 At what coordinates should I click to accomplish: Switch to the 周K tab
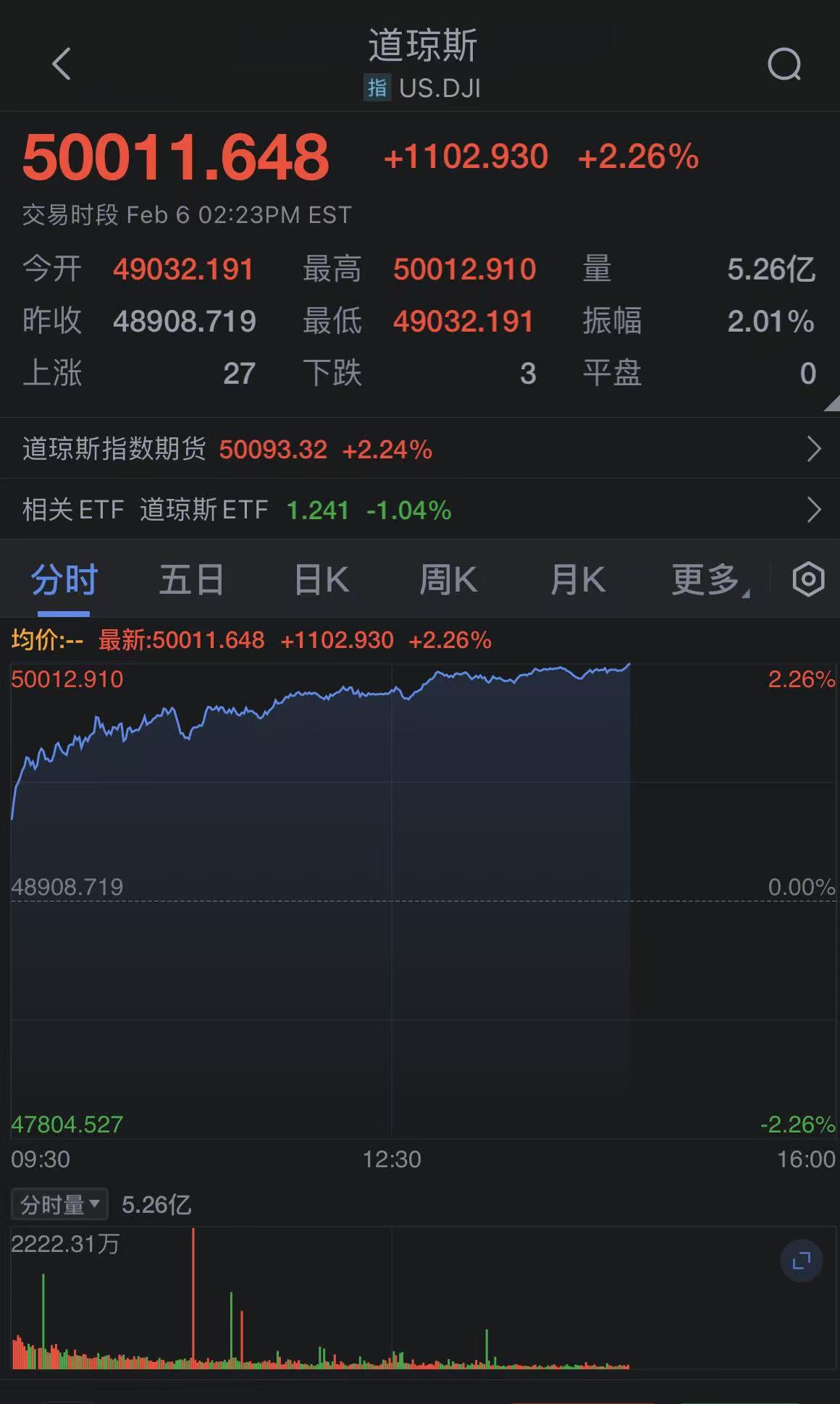(x=450, y=579)
